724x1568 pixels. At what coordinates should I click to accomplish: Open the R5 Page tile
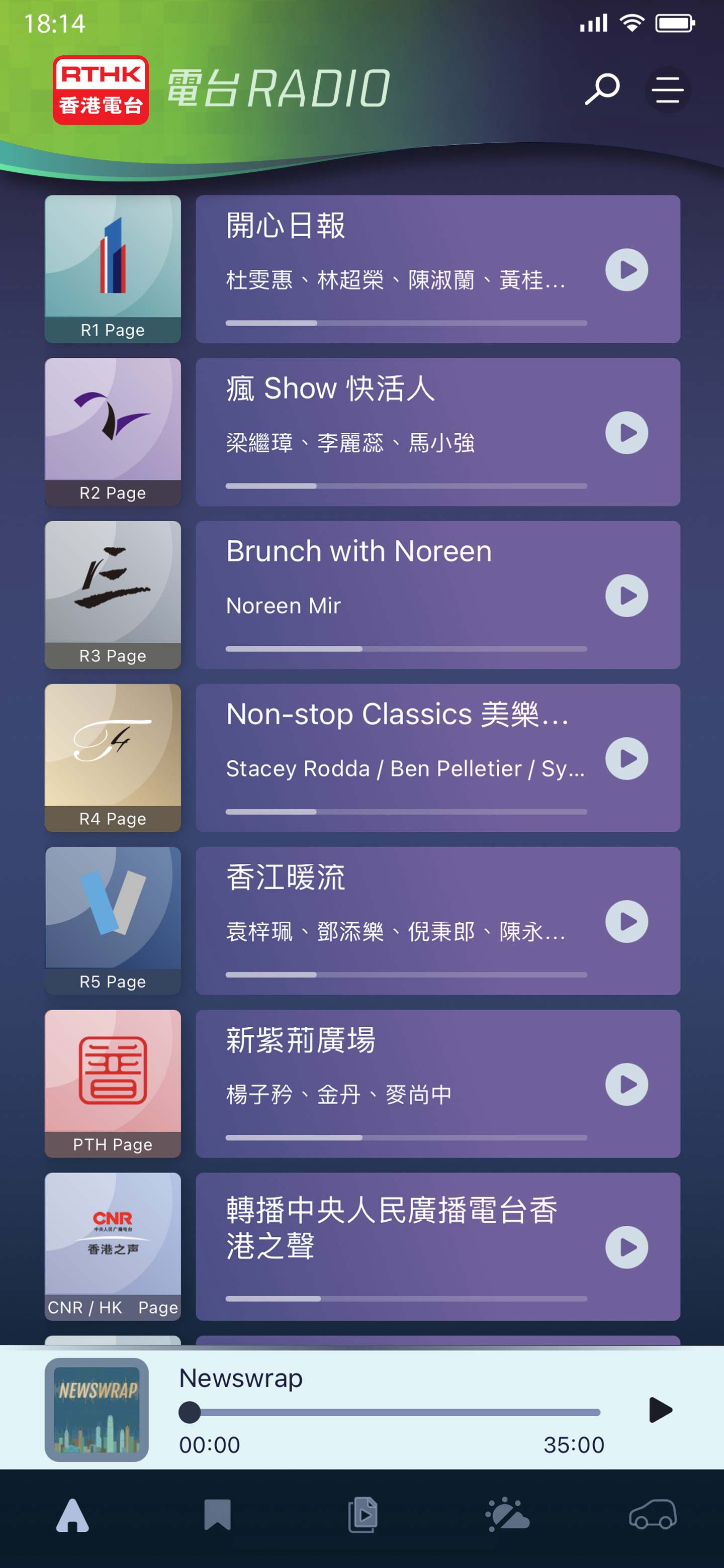[113, 920]
